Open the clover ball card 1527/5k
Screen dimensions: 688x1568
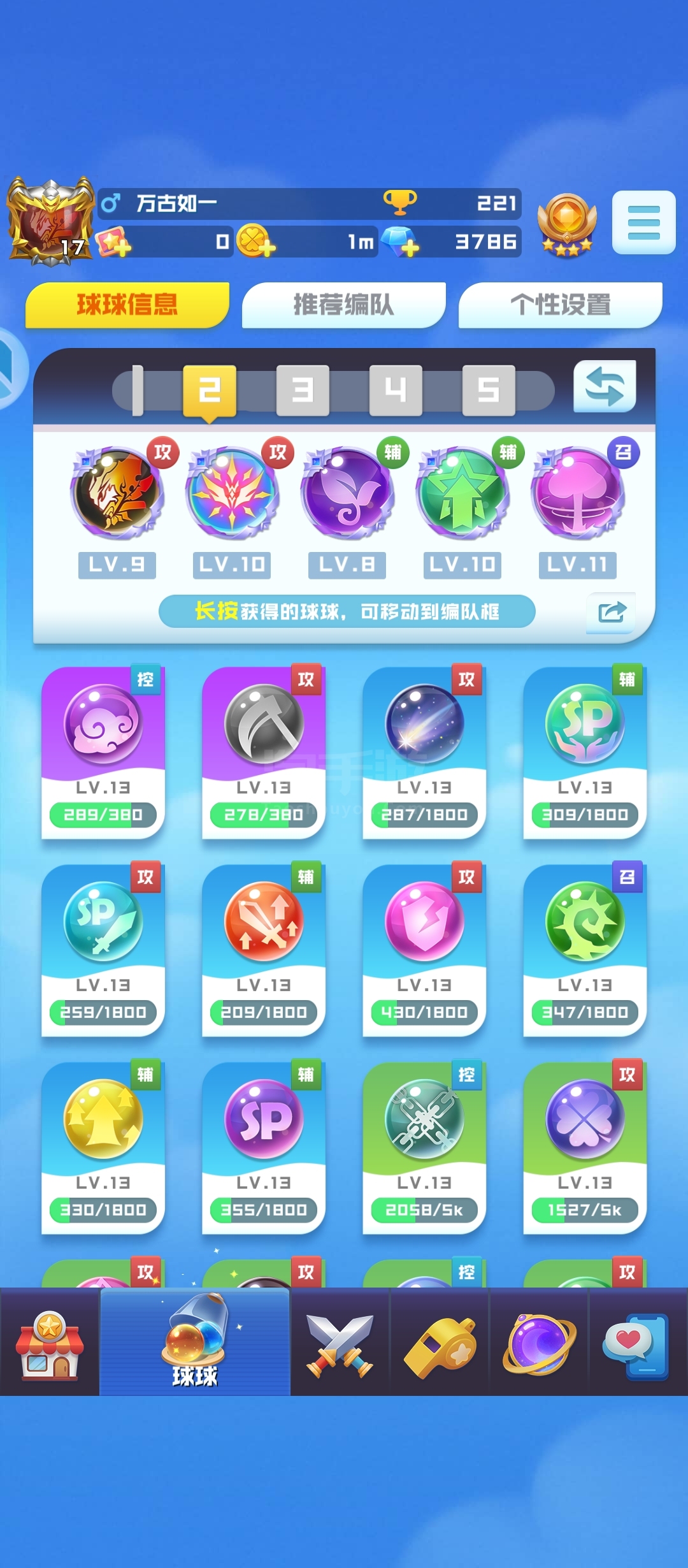click(585, 1148)
